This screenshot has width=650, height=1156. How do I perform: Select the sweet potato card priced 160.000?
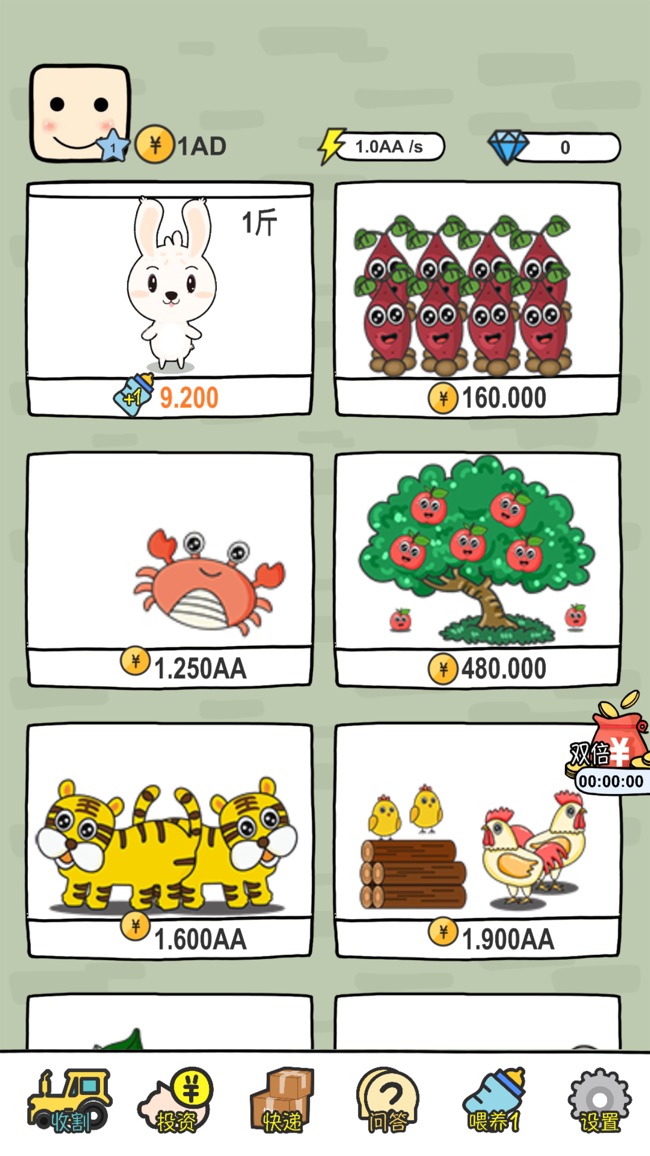pos(477,298)
